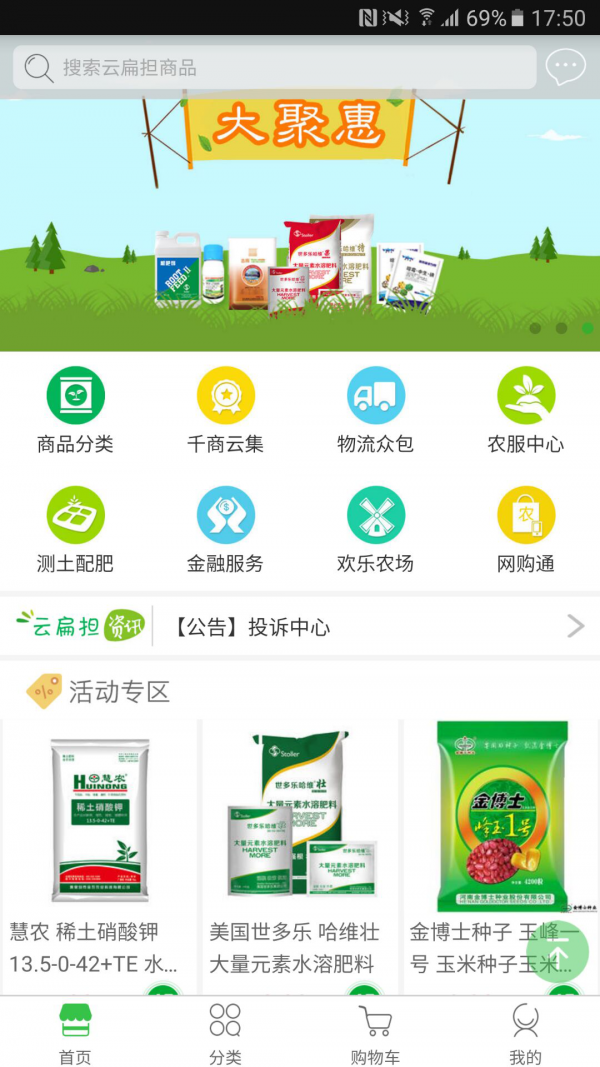View the 美国世多乐 哈维壮 fertilizer product
600x1067 pixels.
pyautogui.click(x=300, y=850)
